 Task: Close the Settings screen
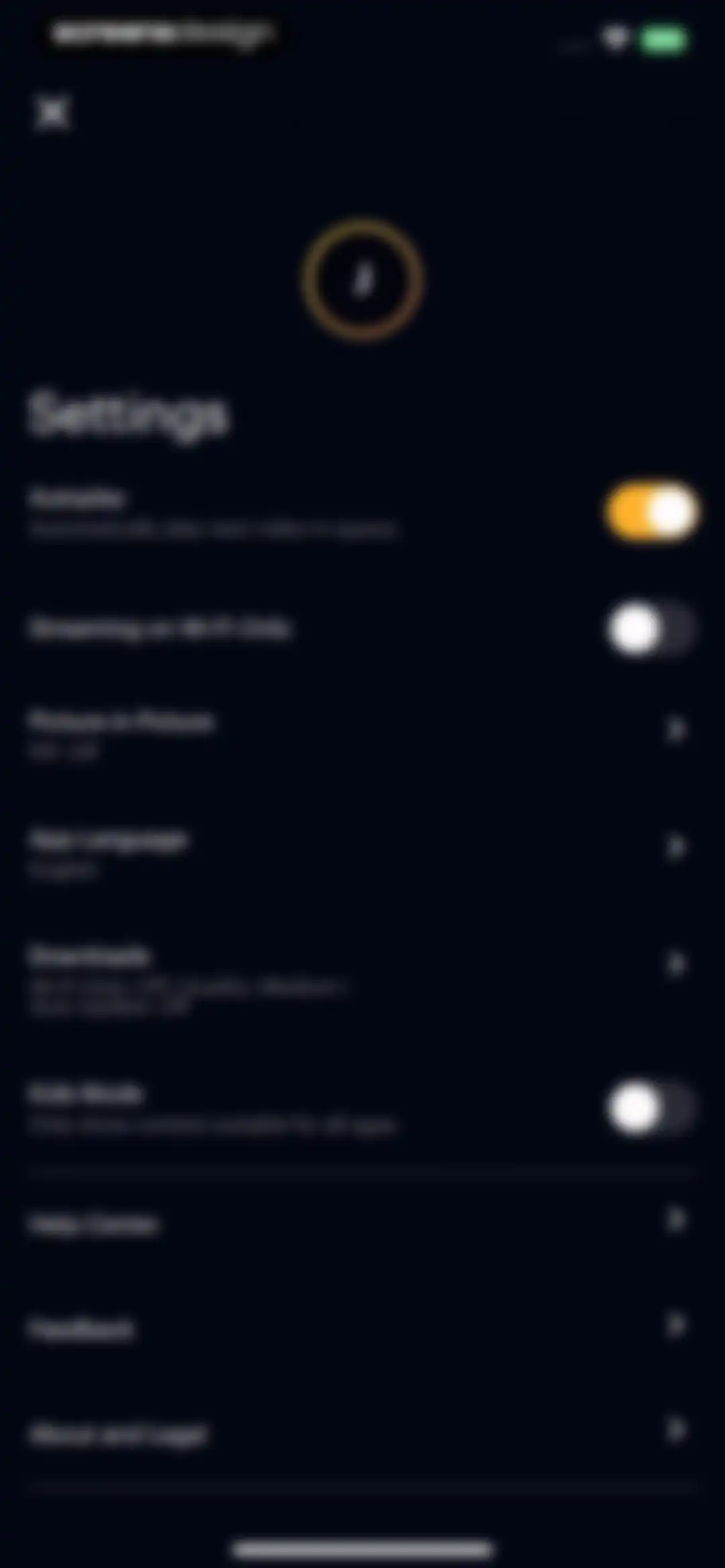pos(52,113)
